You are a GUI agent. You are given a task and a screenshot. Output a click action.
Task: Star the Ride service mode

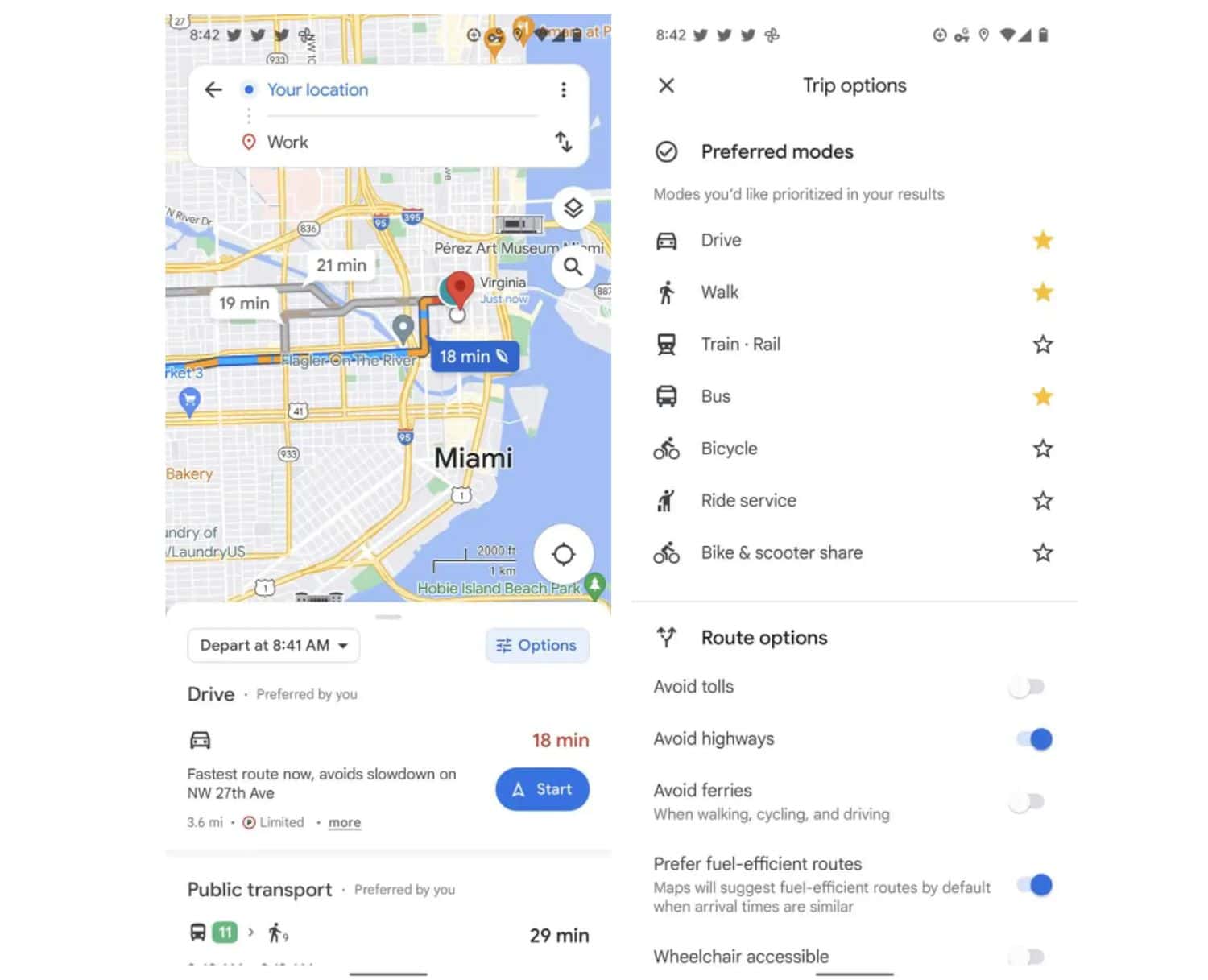pos(1043,501)
